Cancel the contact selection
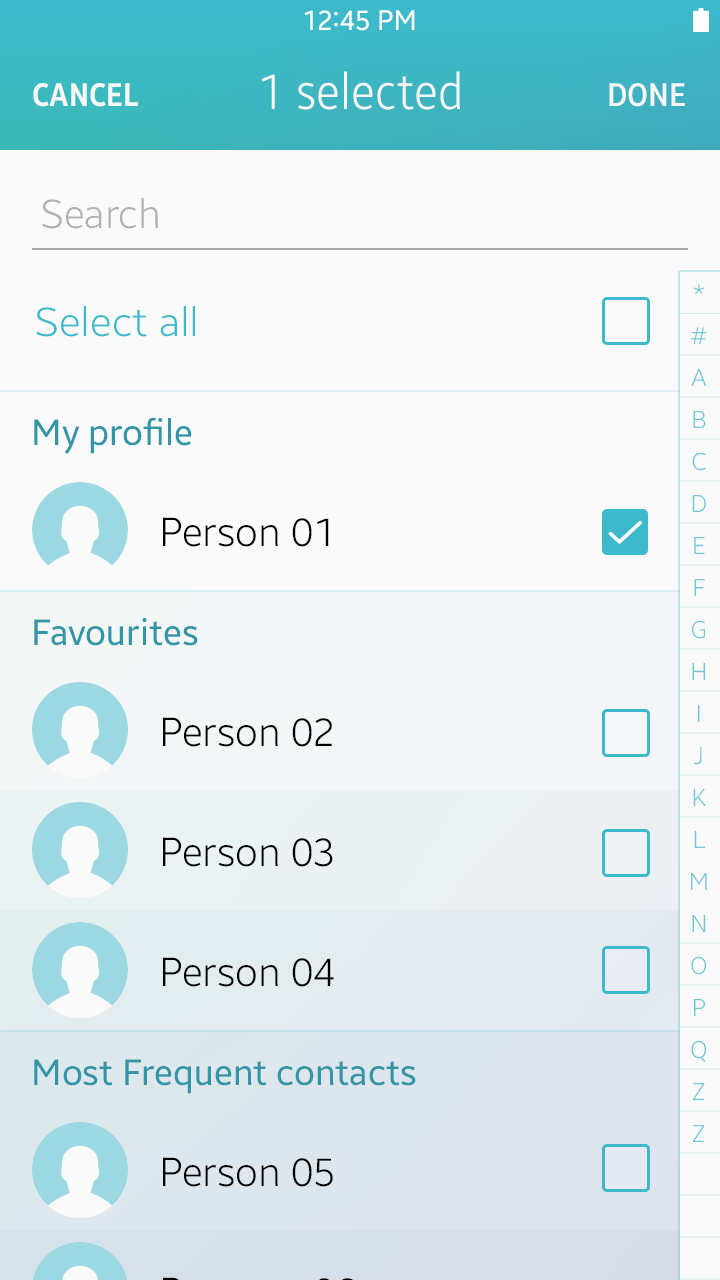This screenshot has width=720, height=1280. click(85, 95)
